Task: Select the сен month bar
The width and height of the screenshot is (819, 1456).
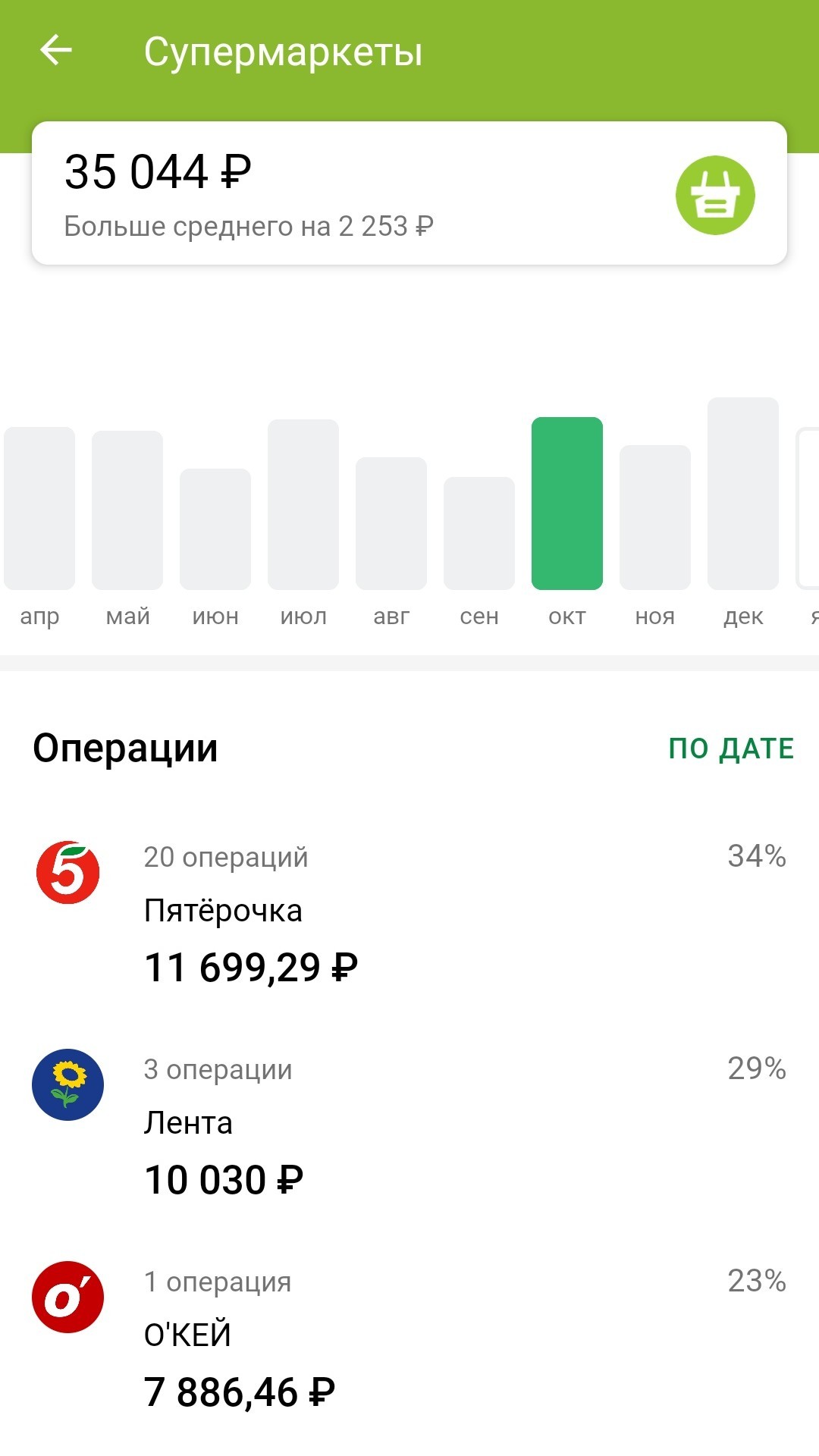Action: tap(479, 533)
